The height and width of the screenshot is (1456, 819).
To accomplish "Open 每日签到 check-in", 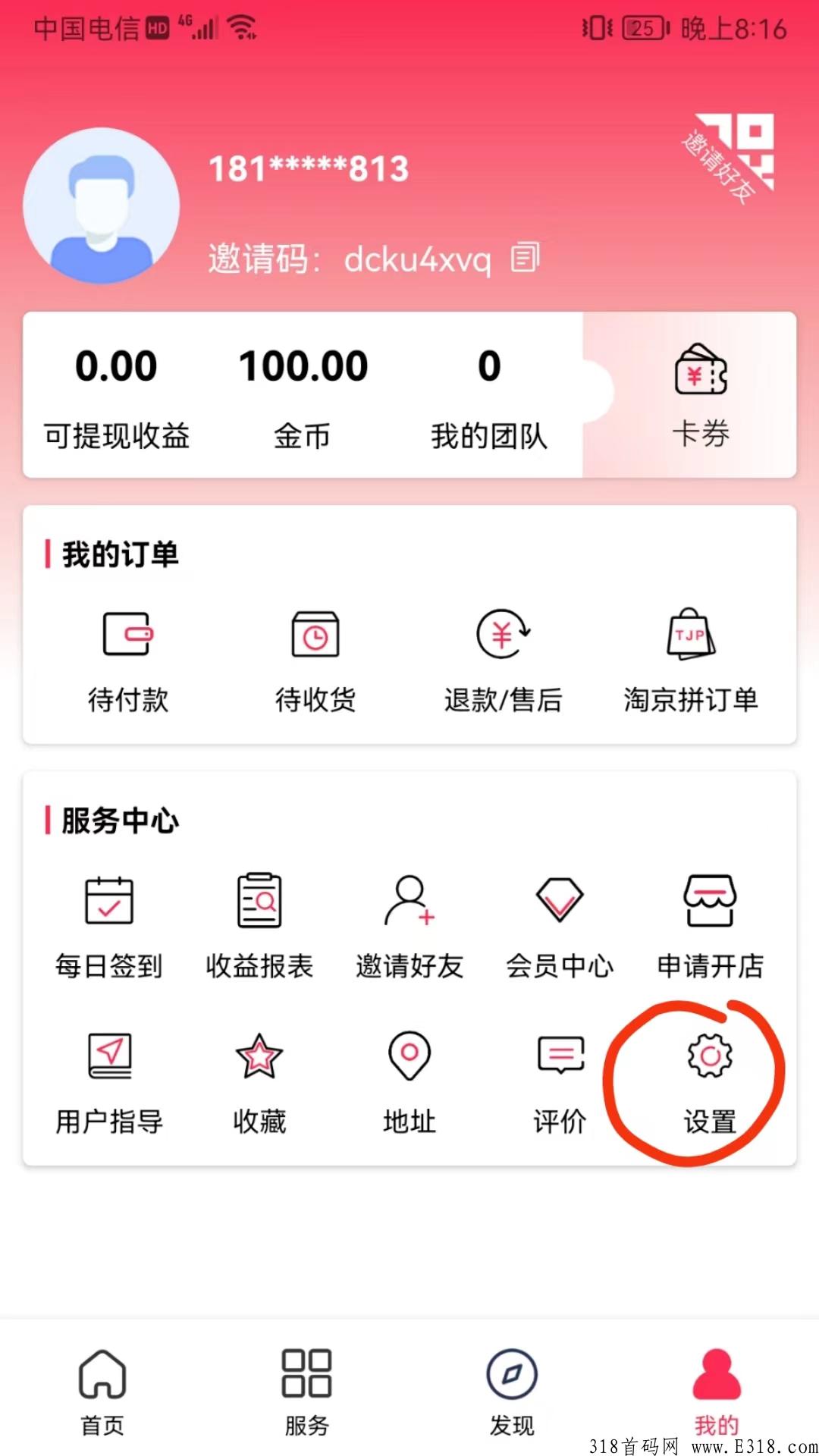I will pyautogui.click(x=108, y=927).
